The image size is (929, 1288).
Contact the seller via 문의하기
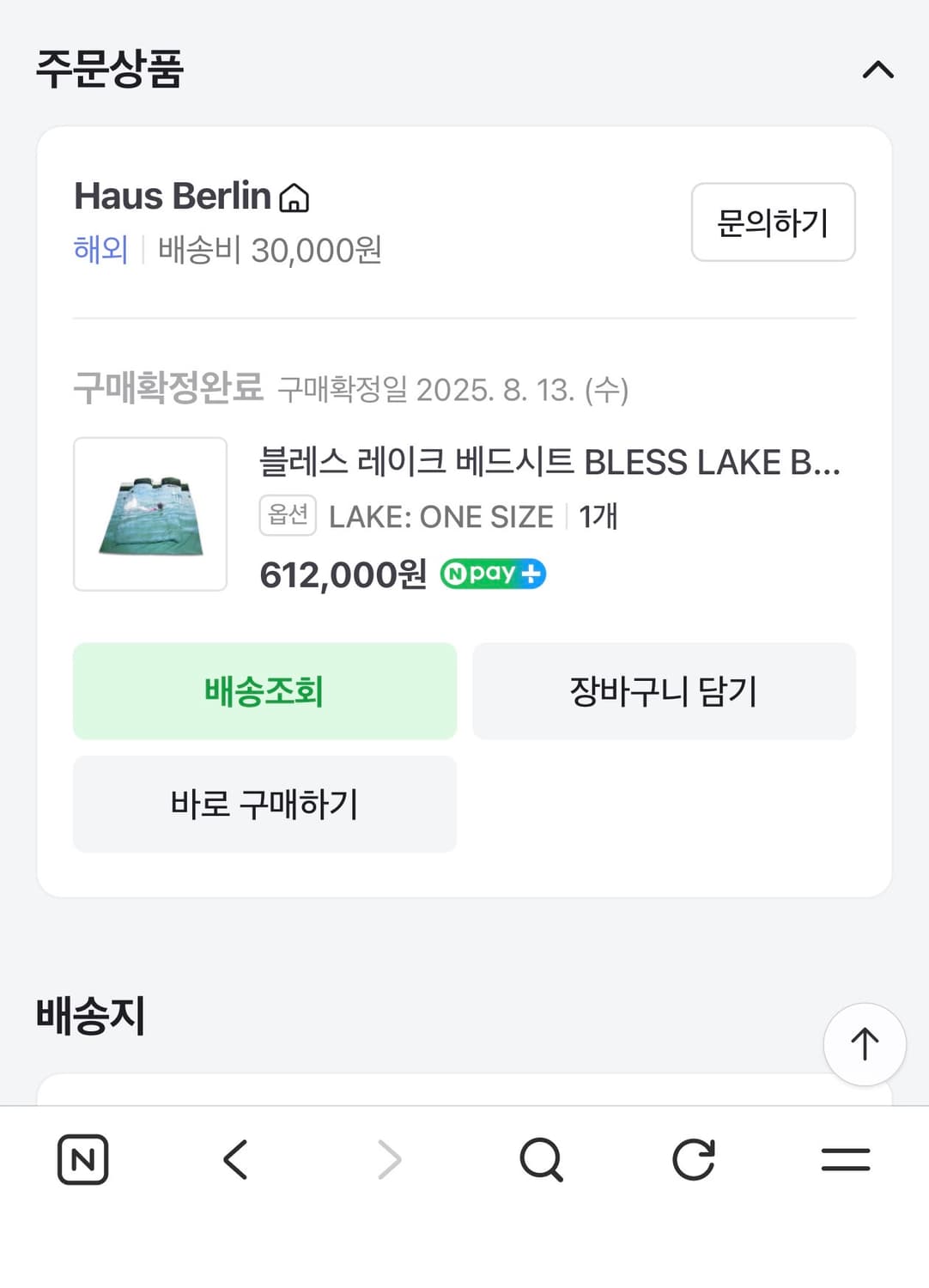(772, 222)
